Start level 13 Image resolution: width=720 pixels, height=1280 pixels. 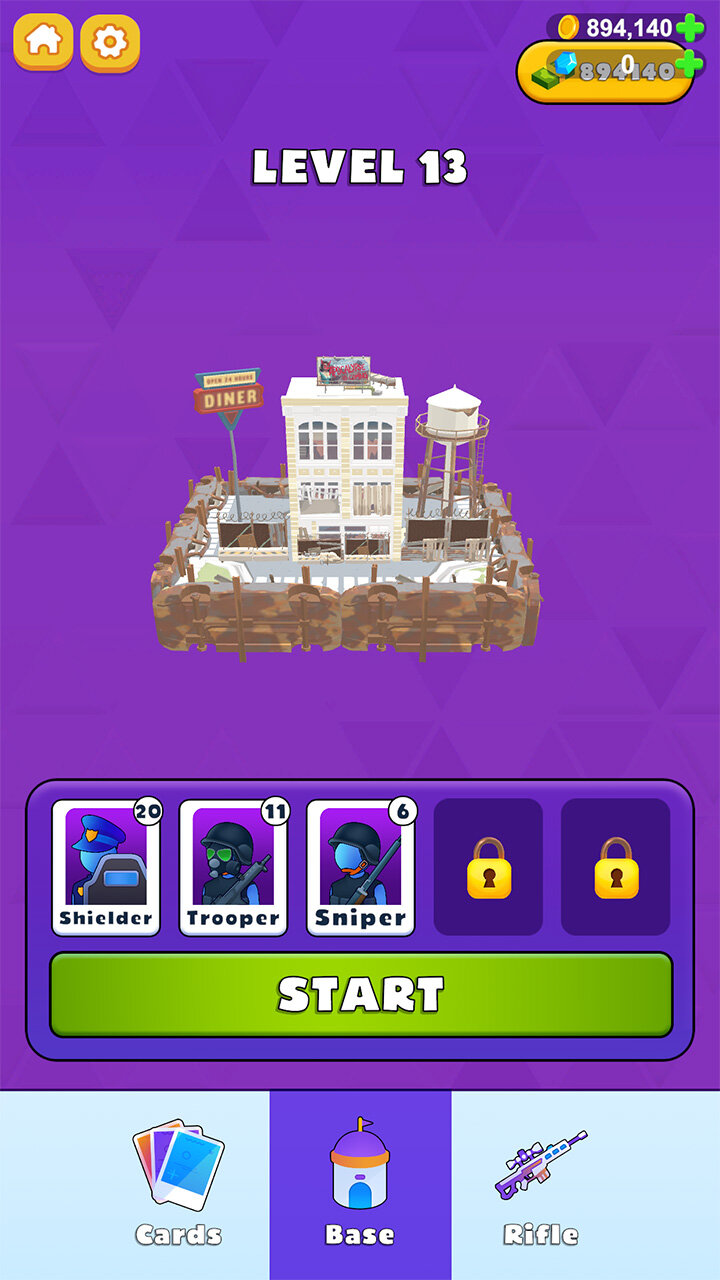[361, 995]
